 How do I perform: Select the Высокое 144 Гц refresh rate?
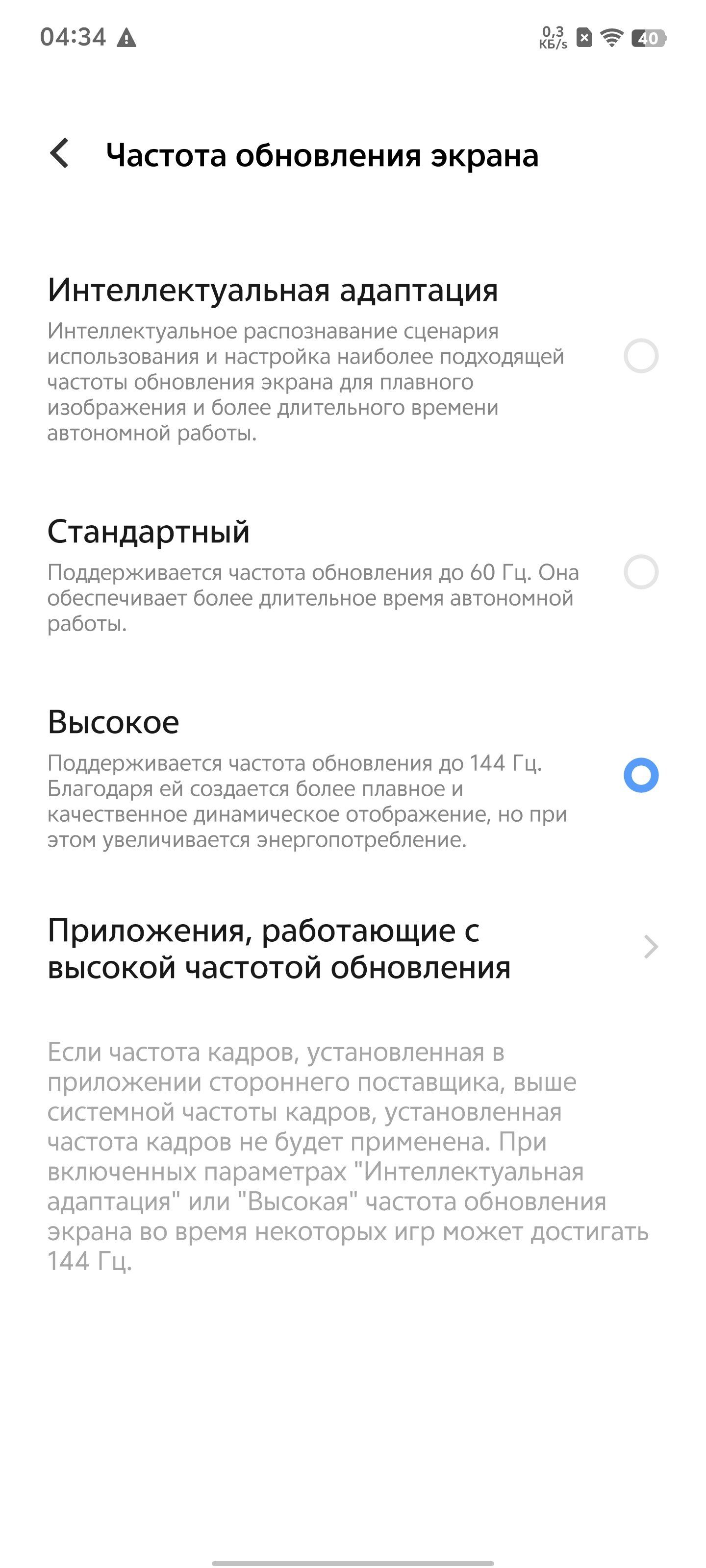[x=640, y=776]
